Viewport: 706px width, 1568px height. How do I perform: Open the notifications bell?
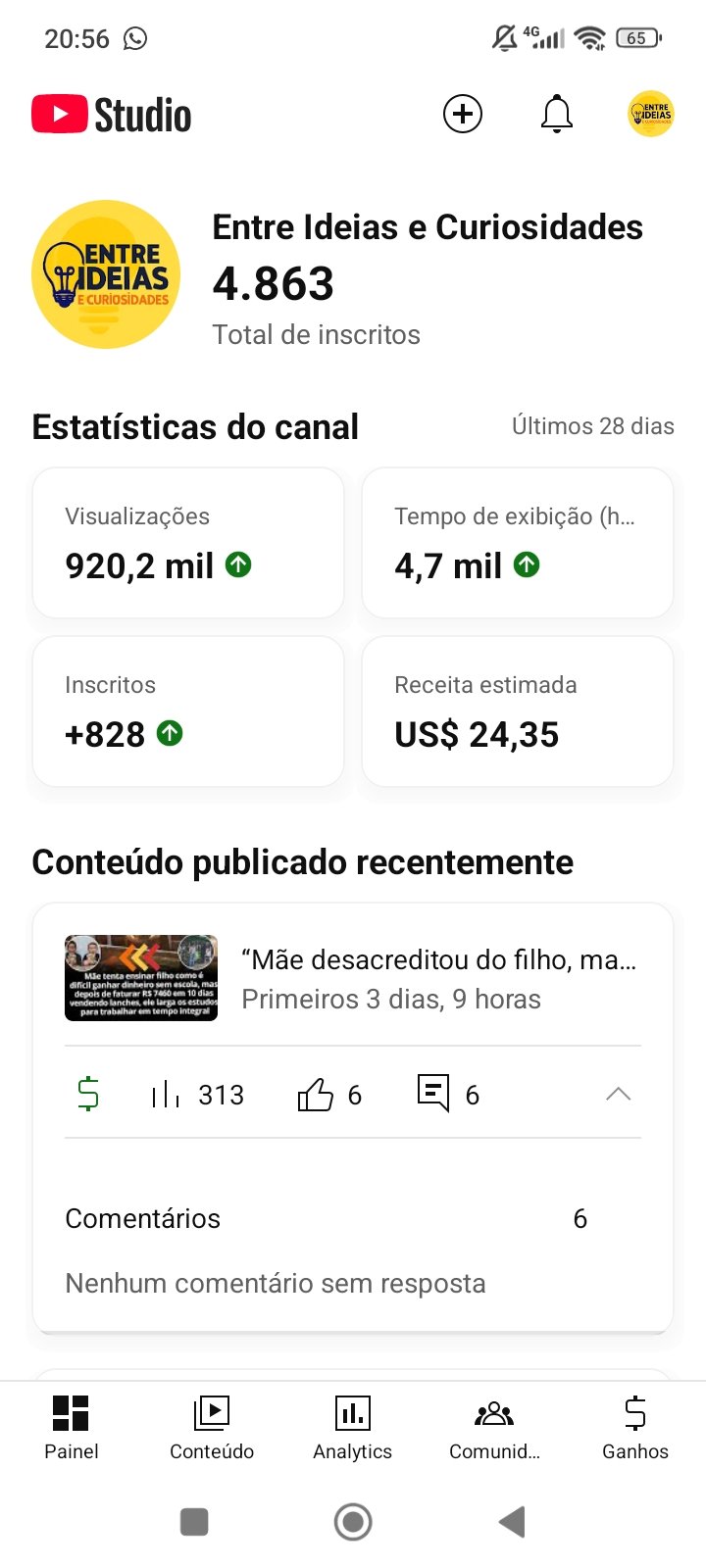pos(557,115)
